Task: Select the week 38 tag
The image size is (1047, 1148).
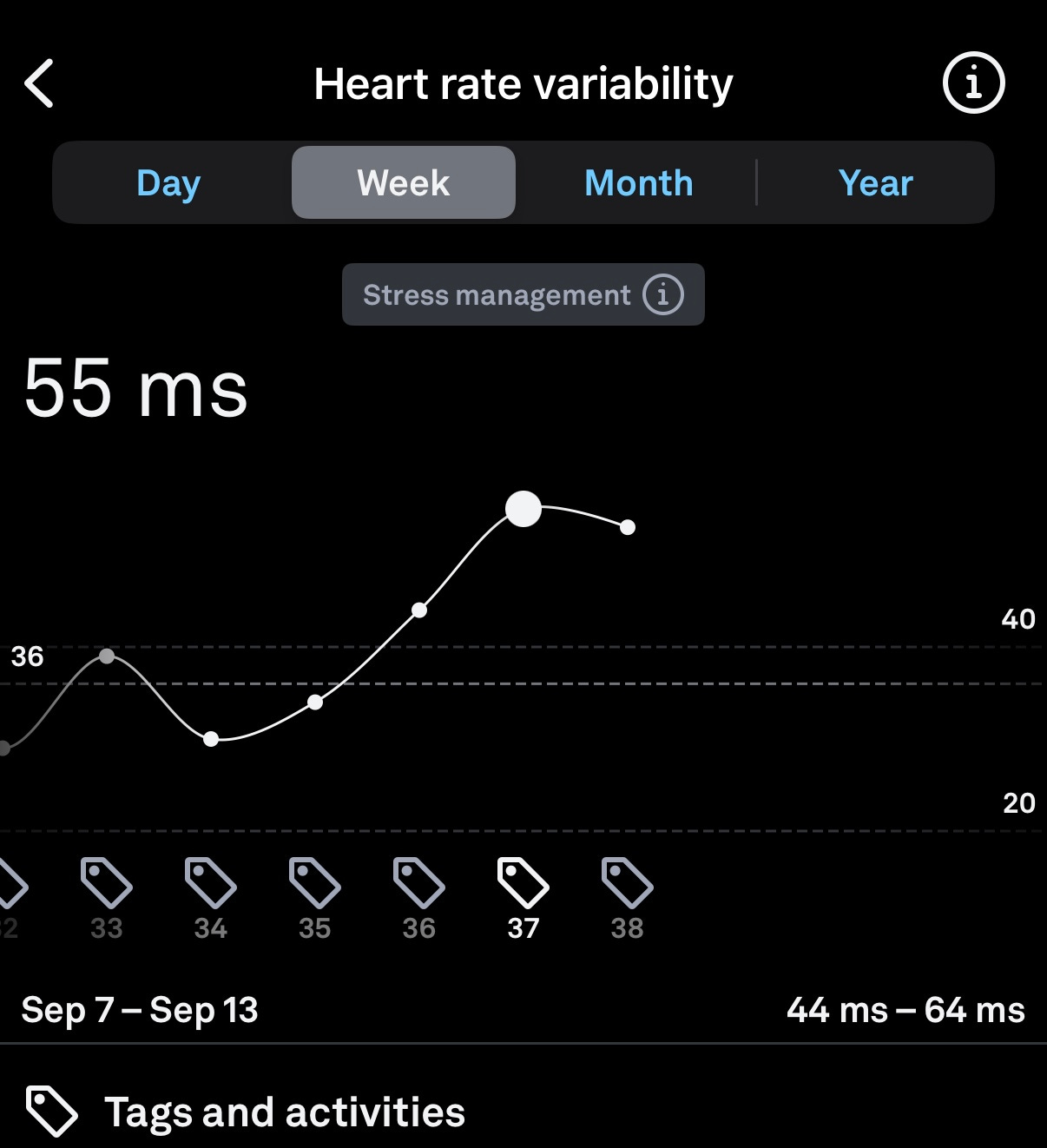Action: tap(628, 883)
